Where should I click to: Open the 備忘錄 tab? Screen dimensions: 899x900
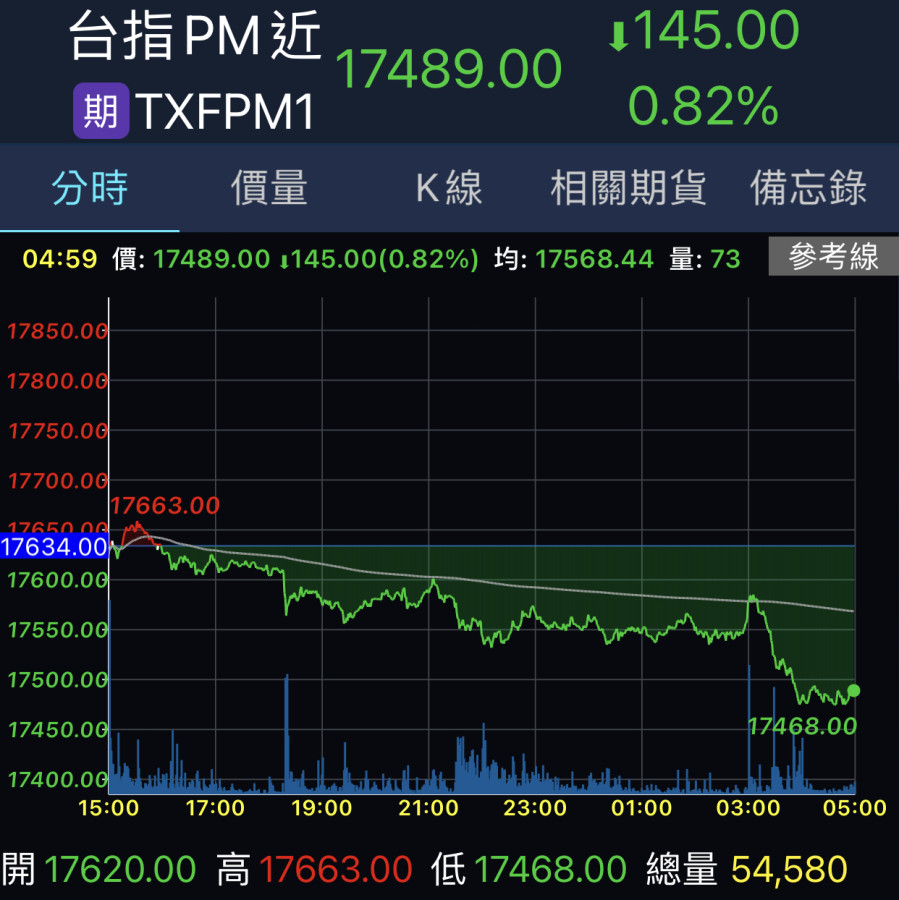(x=808, y=188)
